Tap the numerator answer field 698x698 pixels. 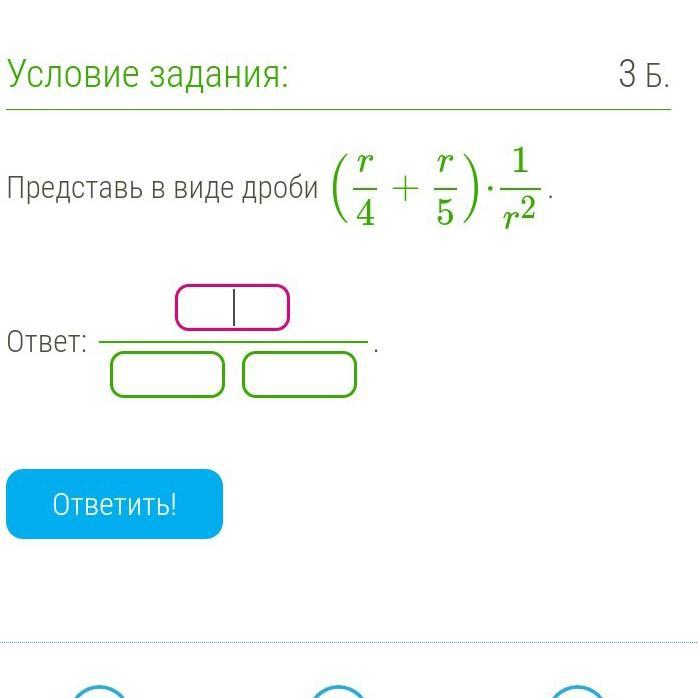(x=232, y=307)
